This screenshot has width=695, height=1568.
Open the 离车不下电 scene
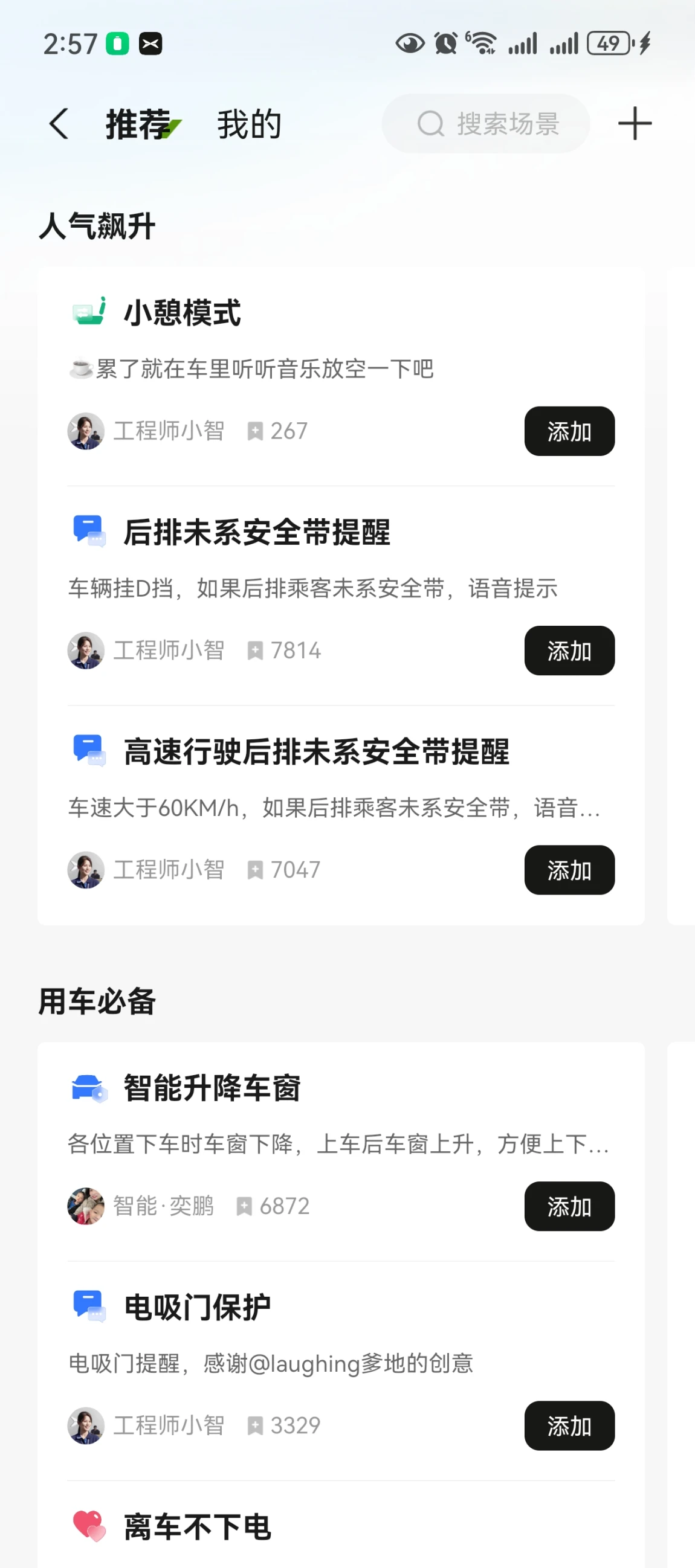(198, 1526)
